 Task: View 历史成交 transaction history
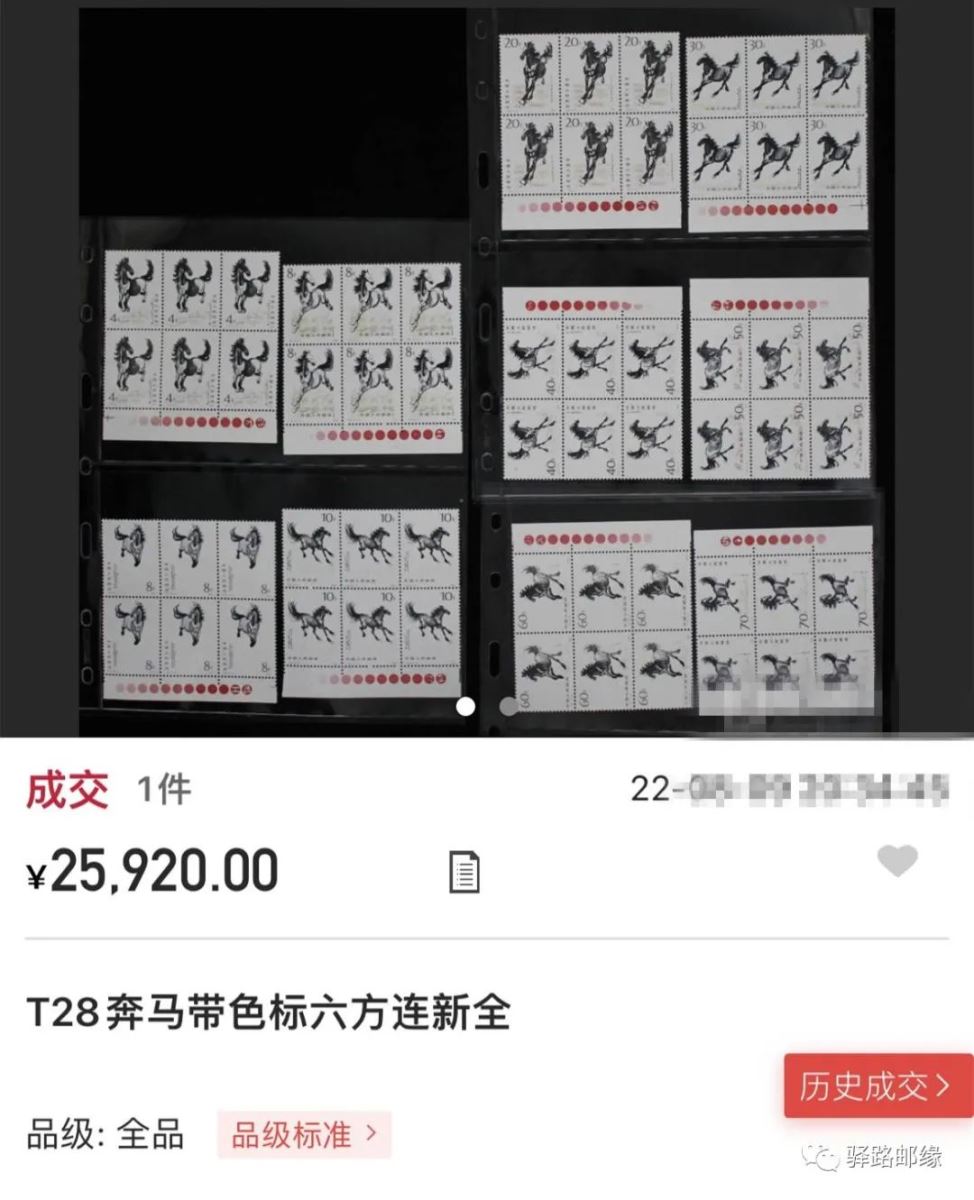(877, 1086)
